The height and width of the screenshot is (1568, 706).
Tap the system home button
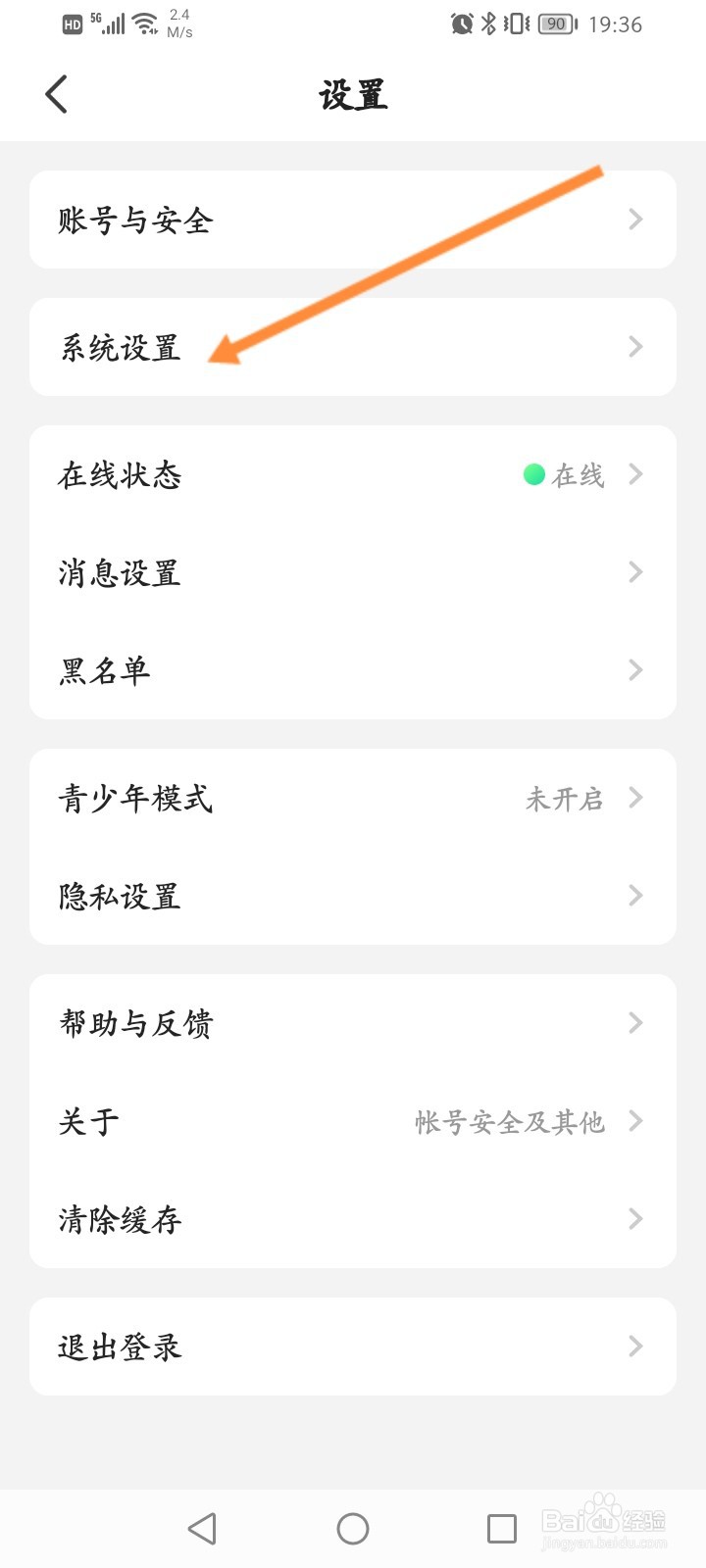[x=353, y=1529]
